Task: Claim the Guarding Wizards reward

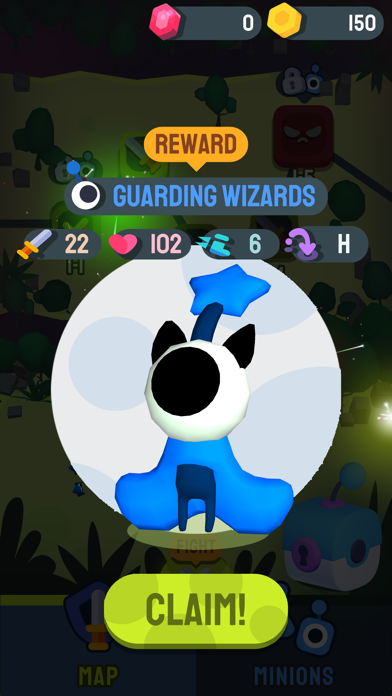Action: coord(196,610)
